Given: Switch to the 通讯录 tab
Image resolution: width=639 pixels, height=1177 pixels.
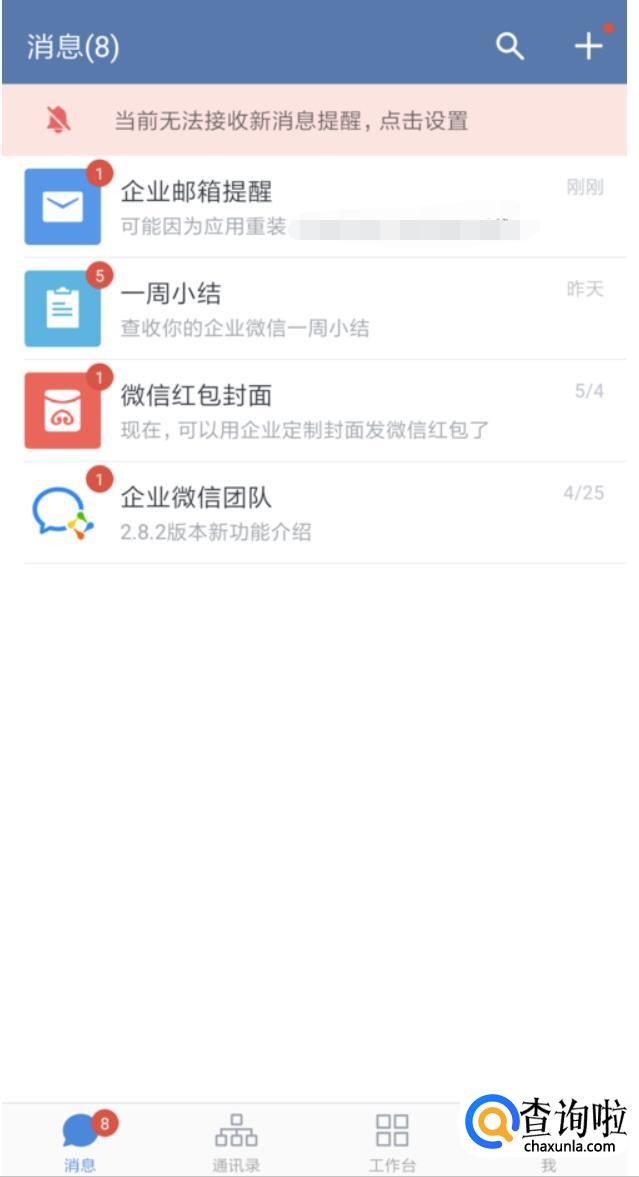Looking at the screenshot, I should (236, 1140).
